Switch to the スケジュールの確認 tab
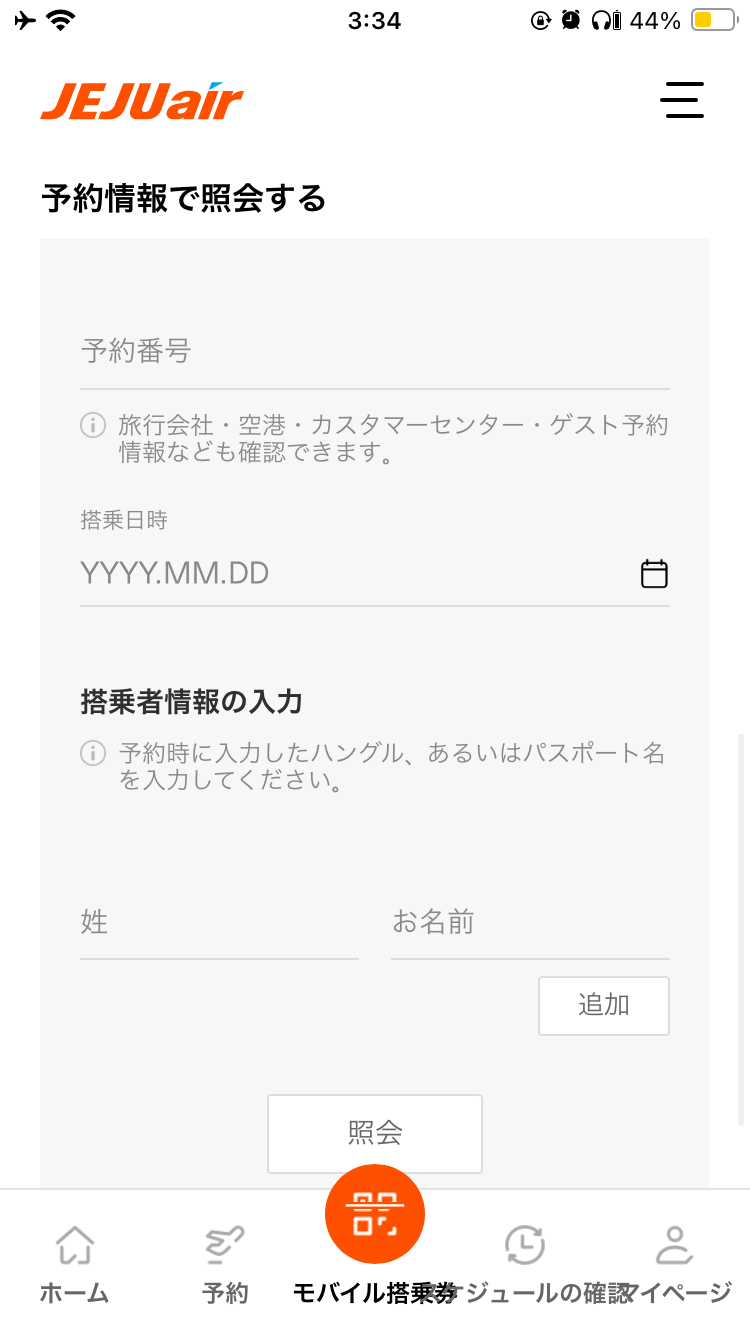 pos(525,1265)
